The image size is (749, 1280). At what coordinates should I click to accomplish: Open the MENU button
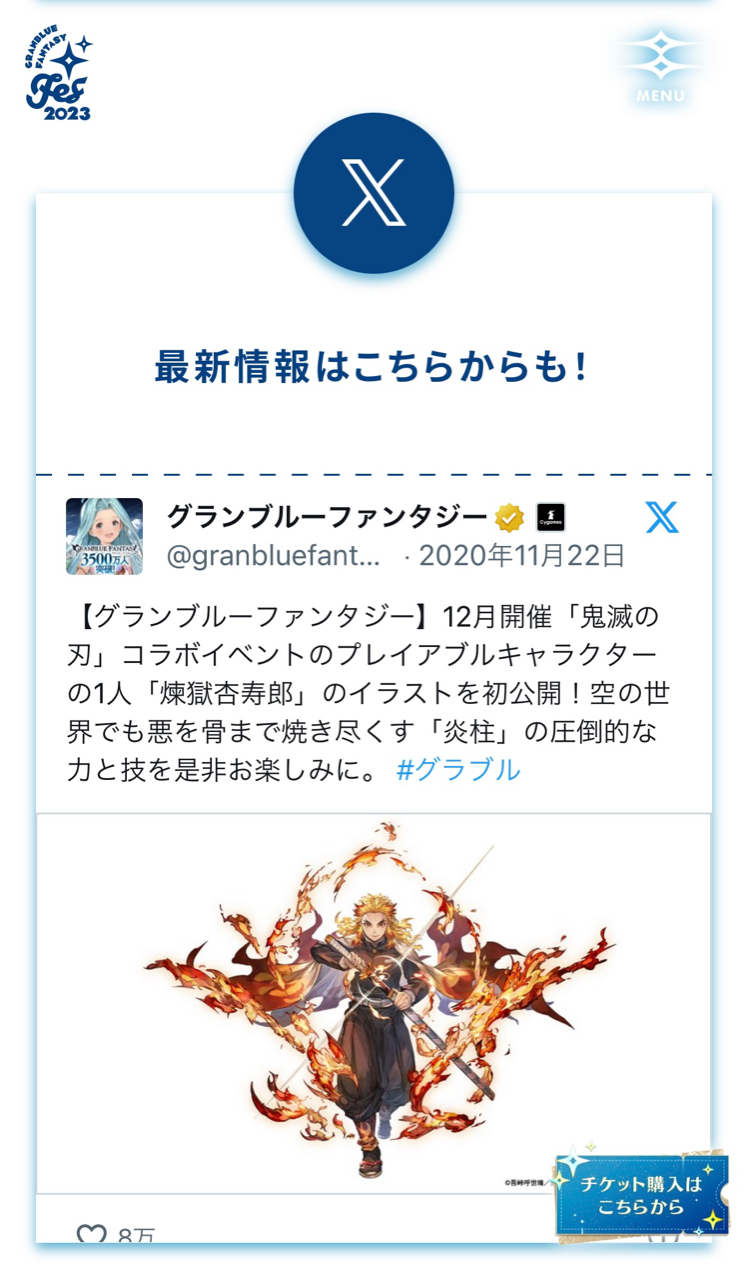661,67
